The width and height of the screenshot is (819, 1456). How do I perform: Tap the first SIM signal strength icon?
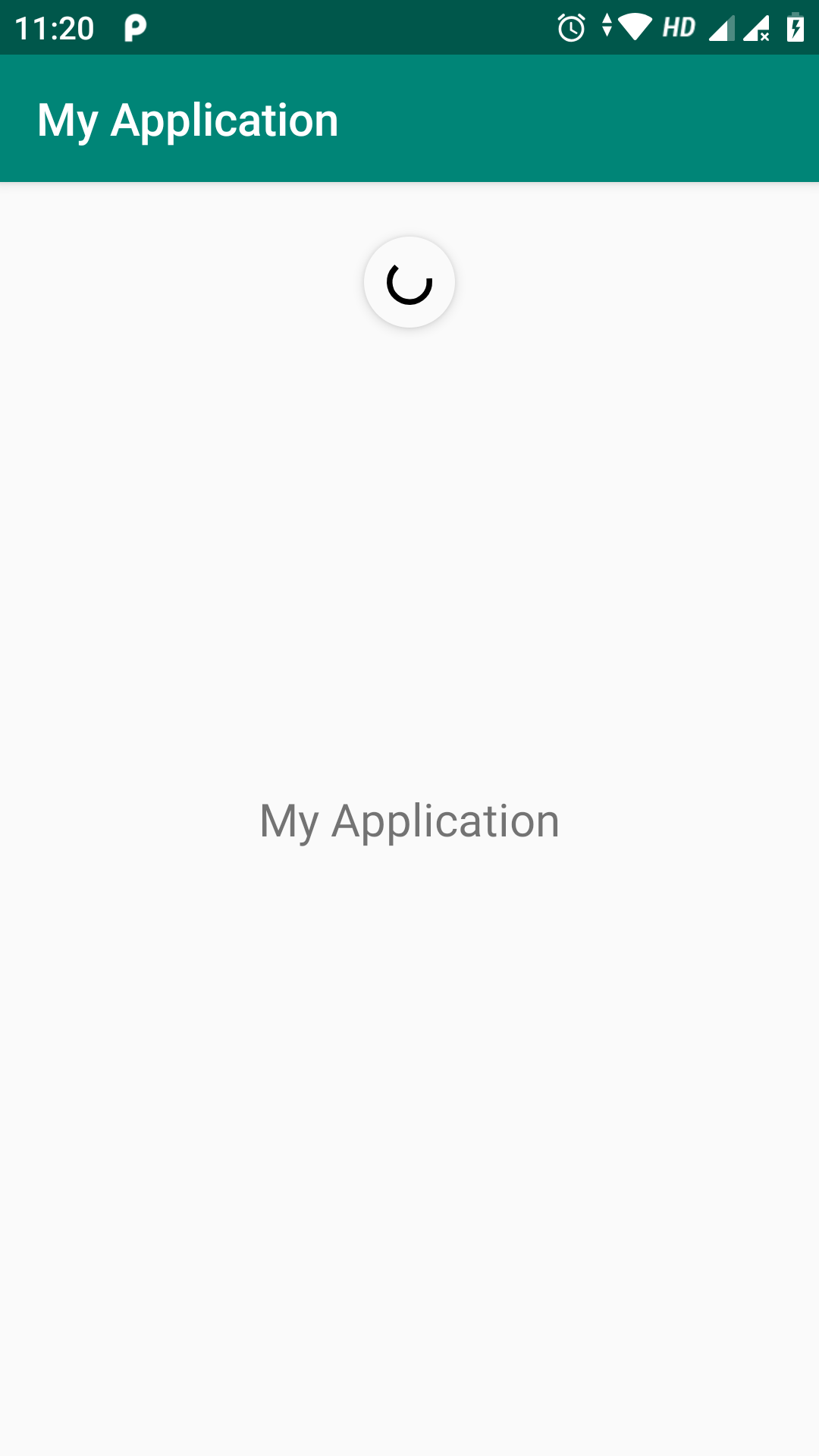click(720, 27)
